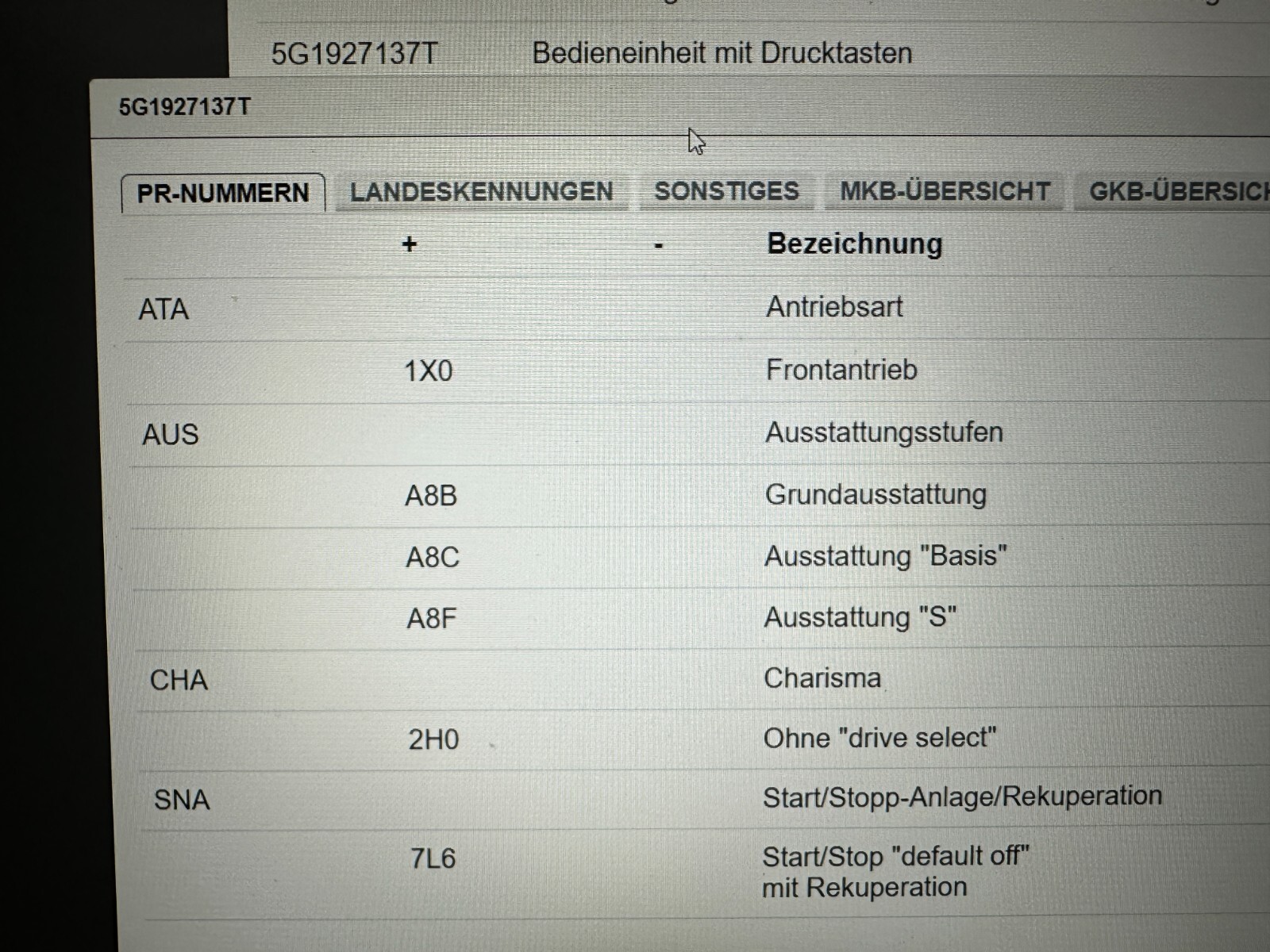
Task: Switch to the MKB-ÜBERSICHT tab
Action: tap(945, 191)
